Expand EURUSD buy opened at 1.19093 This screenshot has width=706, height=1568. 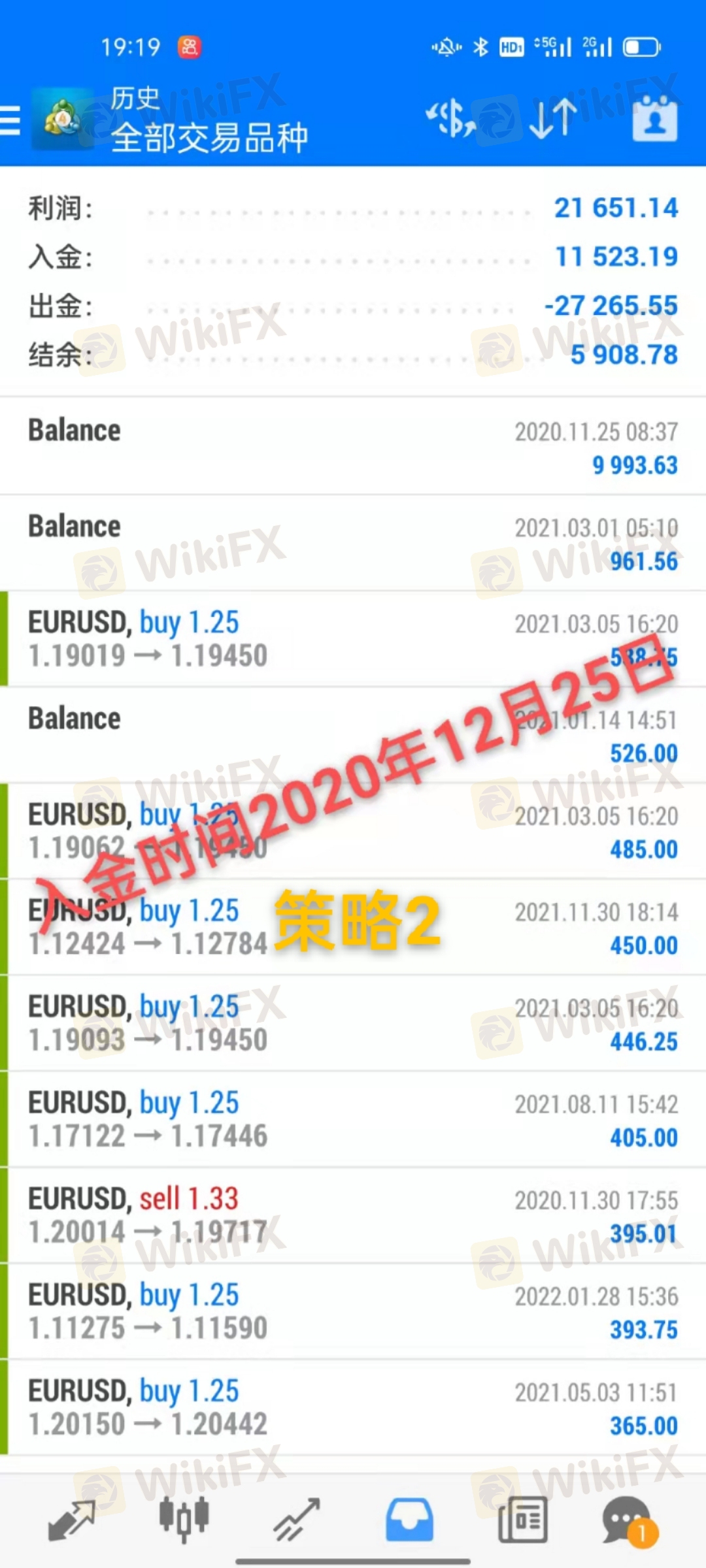pos(353,1023)
